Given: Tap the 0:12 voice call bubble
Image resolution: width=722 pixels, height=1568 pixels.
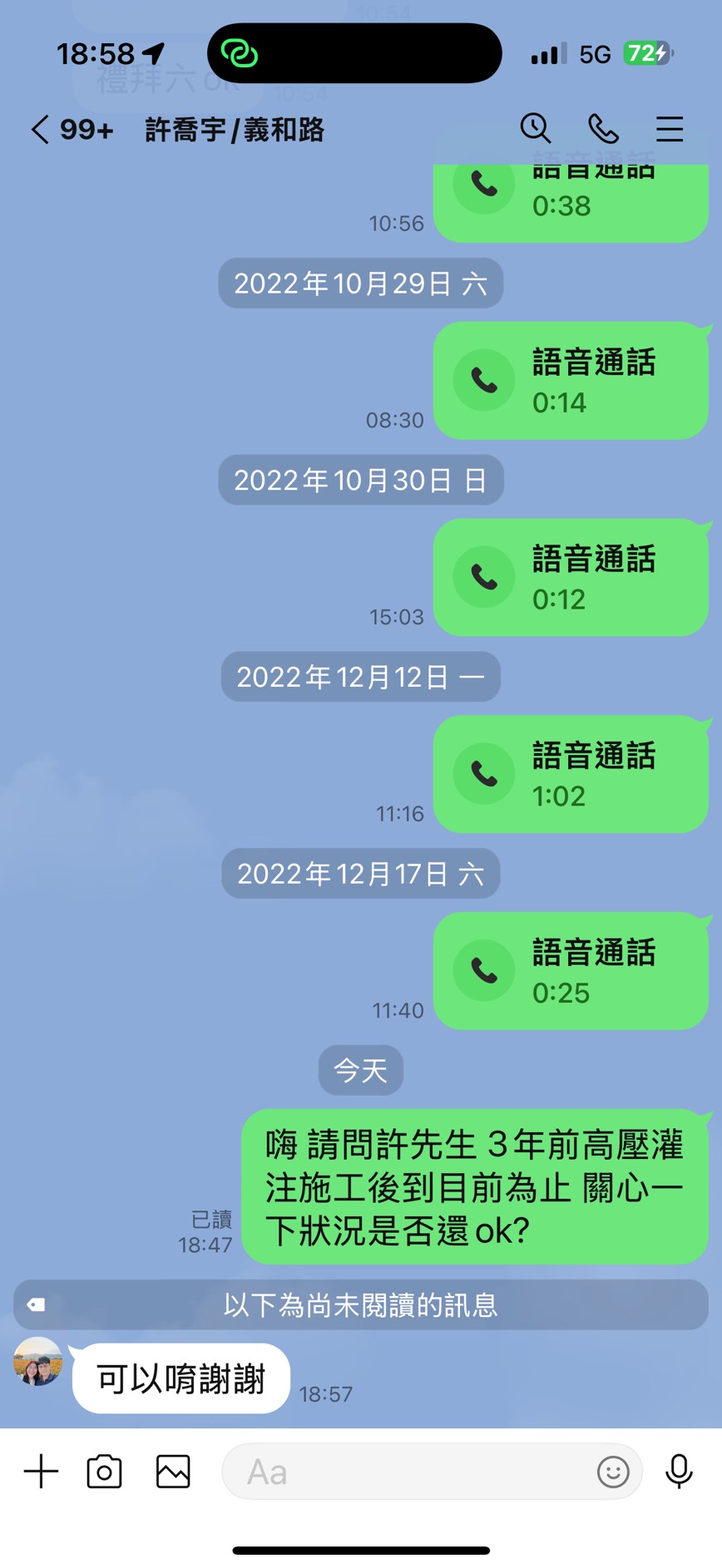Looking at the screenshot, I should click(571, 578).
